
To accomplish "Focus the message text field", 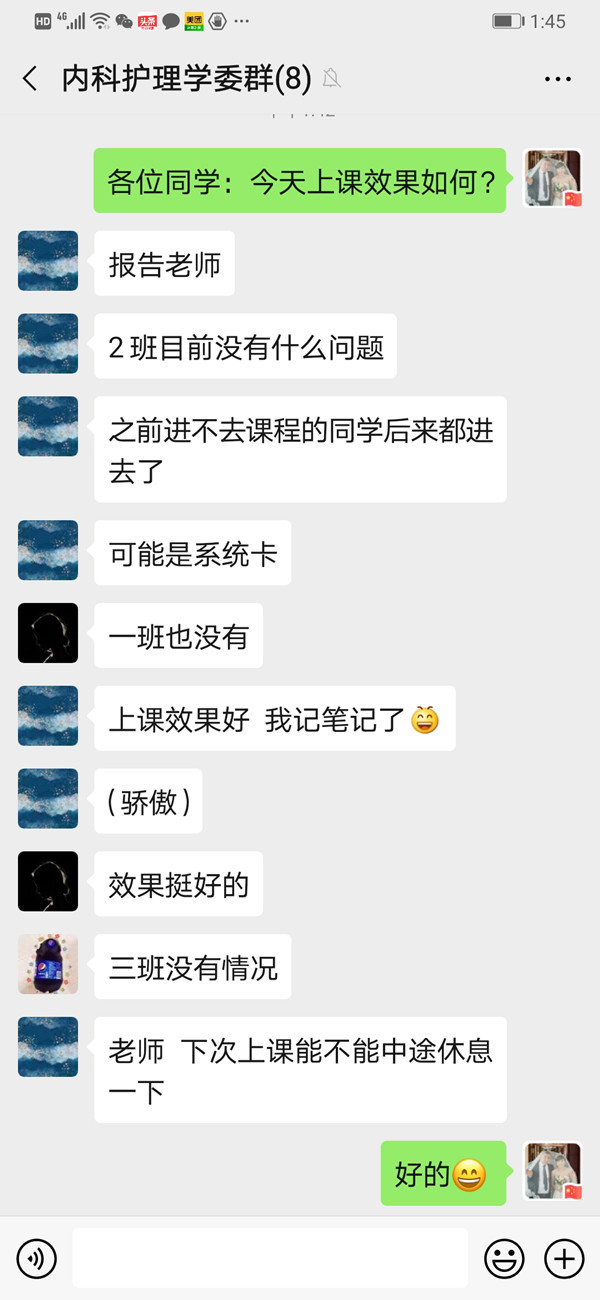I will (x=270, y=1258).
